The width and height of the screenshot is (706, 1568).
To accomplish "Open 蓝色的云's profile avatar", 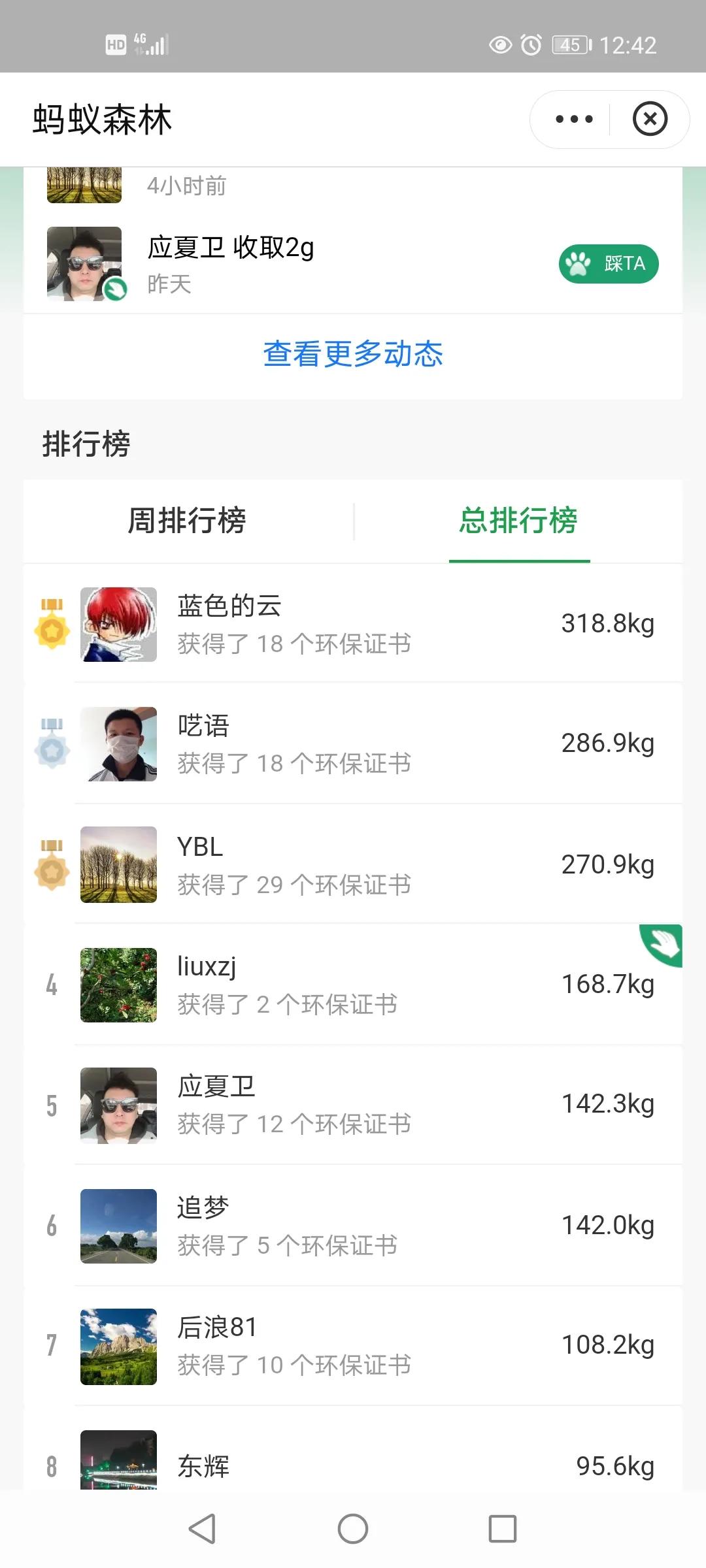I will pos(118,624).
